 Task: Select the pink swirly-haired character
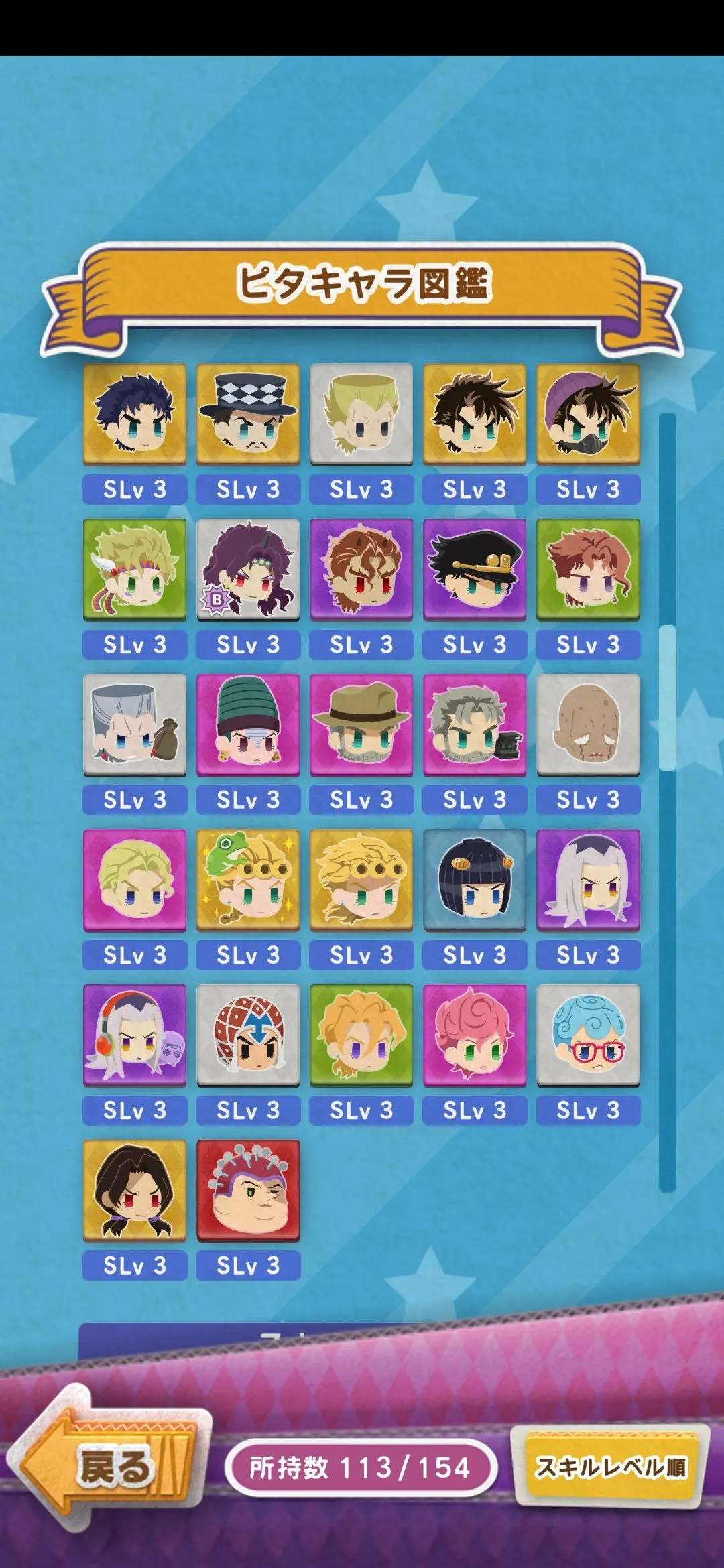coord(475,1035)
